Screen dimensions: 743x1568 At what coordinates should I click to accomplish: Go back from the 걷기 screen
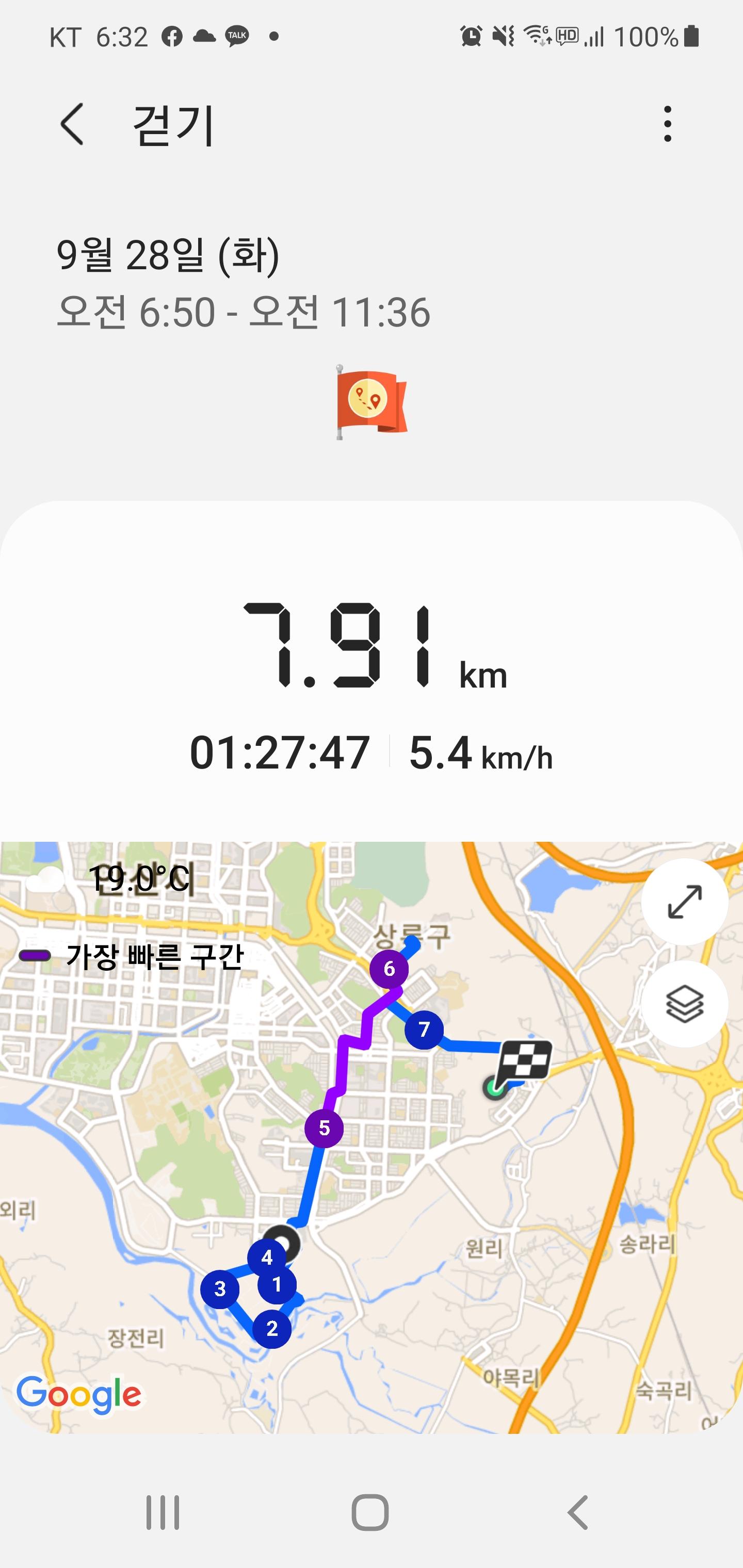click(72, 124)
